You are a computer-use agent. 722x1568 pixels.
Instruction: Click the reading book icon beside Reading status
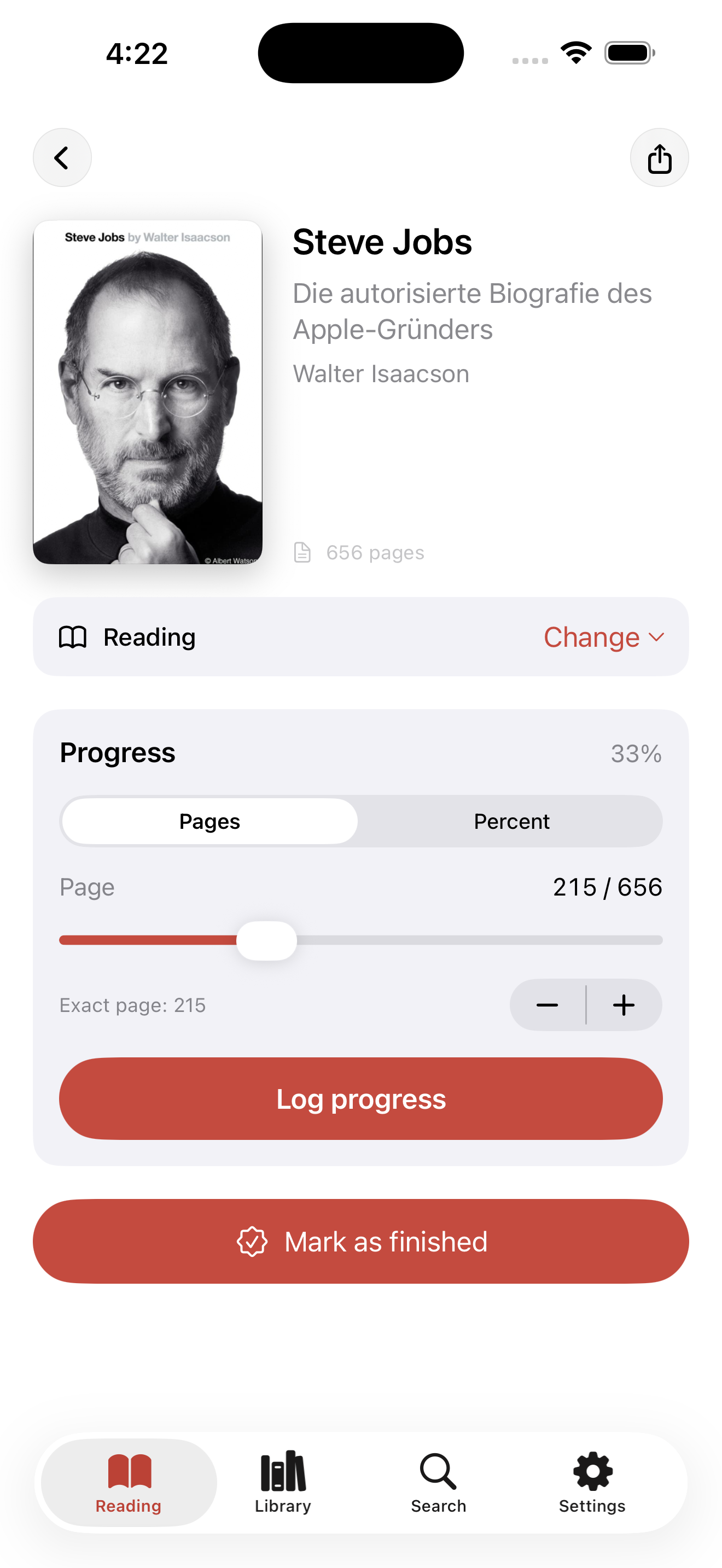point(74,637)
